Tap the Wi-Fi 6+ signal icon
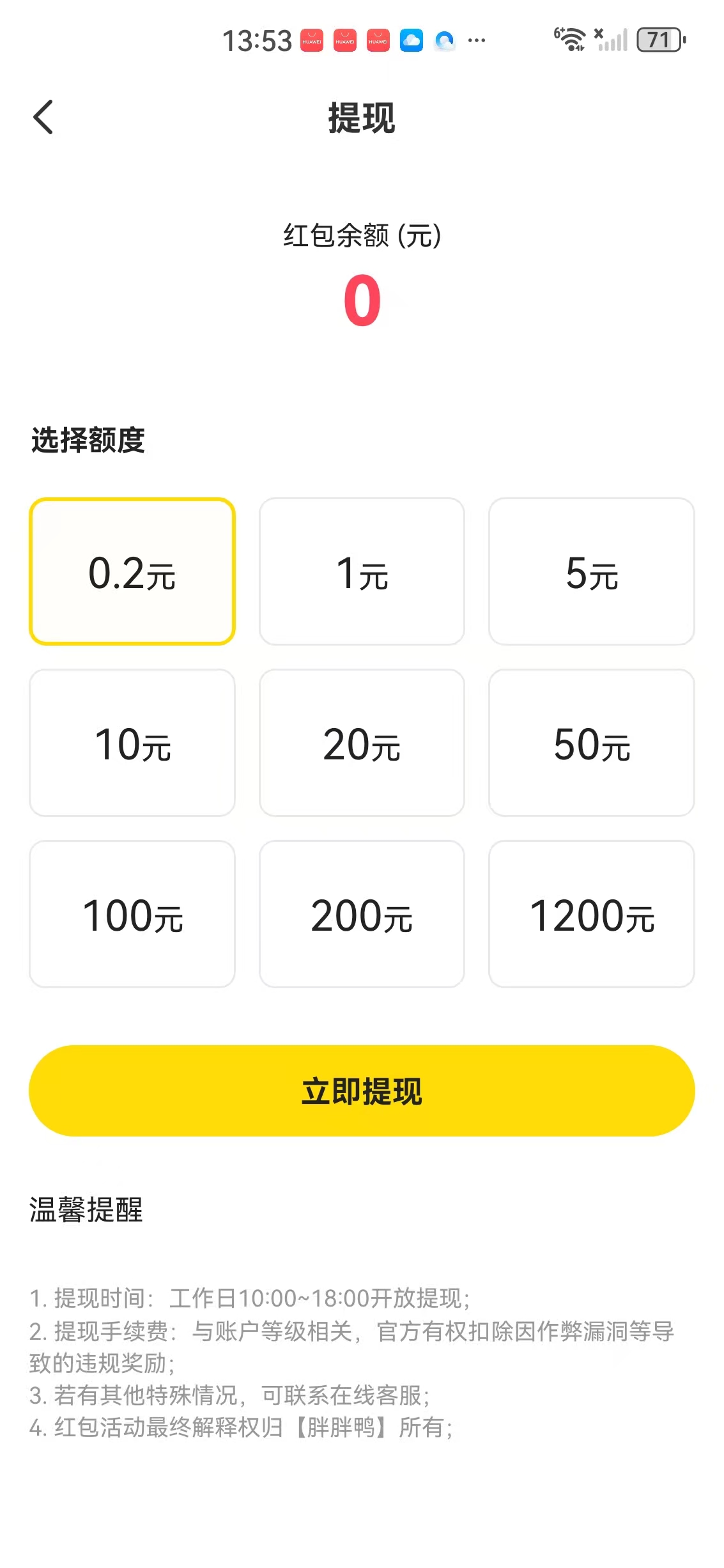 (x=569, y=41)
